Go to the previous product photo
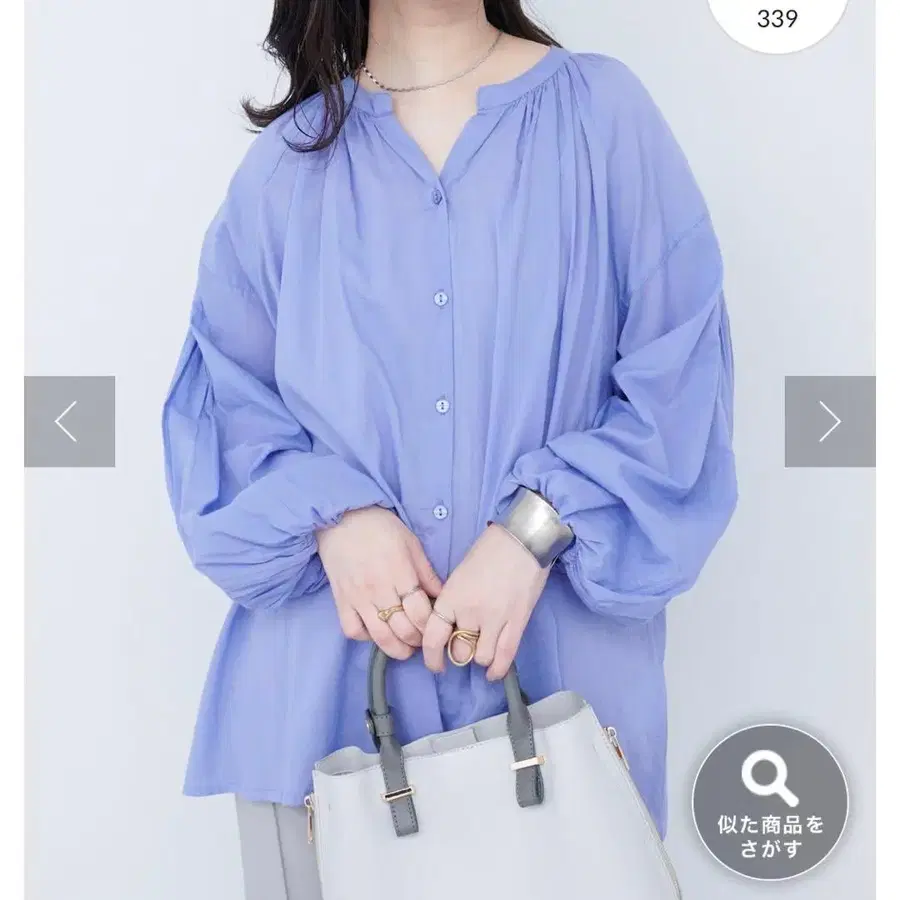The height and width of the screenshot is (900, 900). tap(68, 421)
